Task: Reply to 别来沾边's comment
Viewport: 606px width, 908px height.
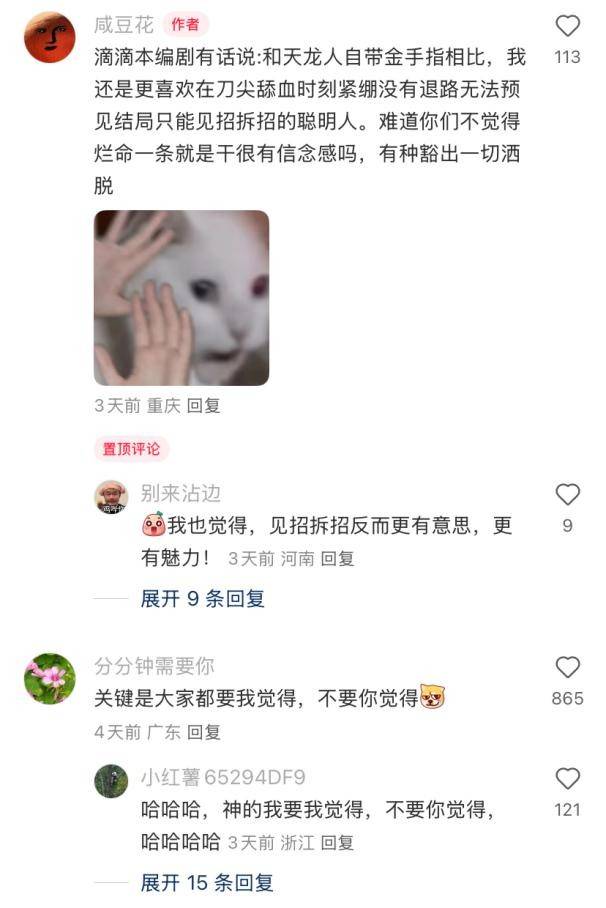Action: [338, 559]
